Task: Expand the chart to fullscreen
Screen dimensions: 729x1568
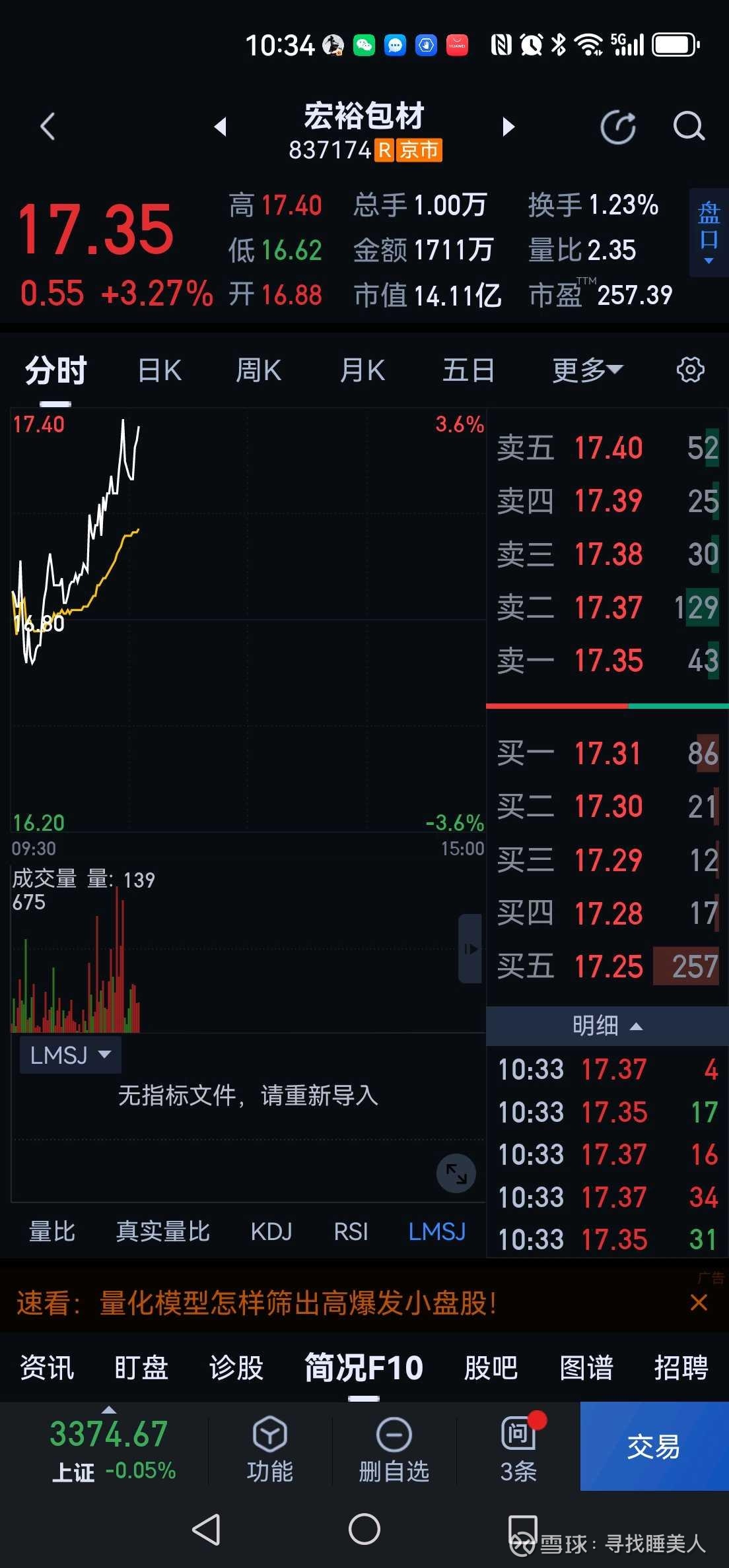Action: point(456,1173)
